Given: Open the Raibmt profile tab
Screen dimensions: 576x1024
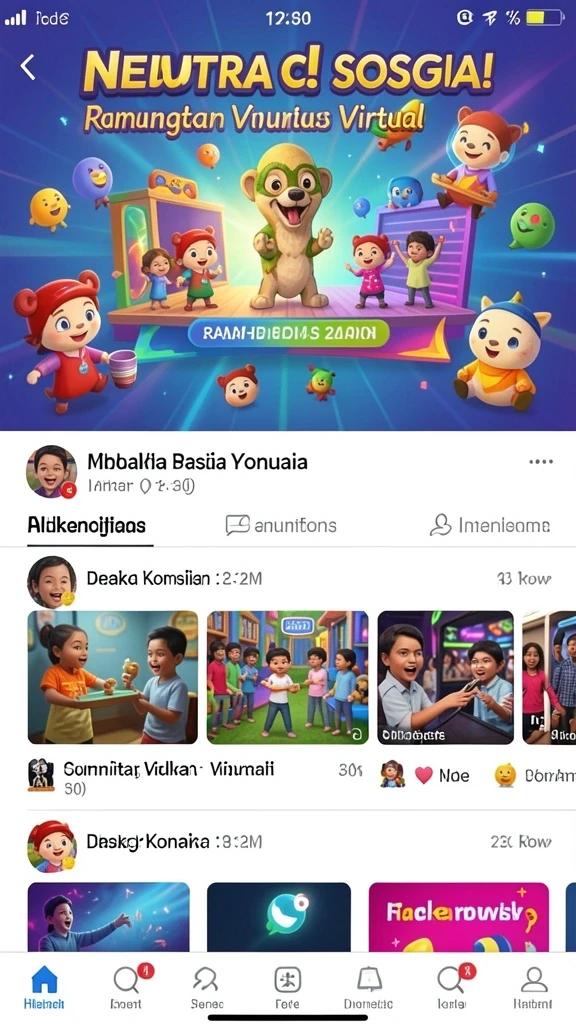Looking at the screenshot, I should tap(533, 987).
